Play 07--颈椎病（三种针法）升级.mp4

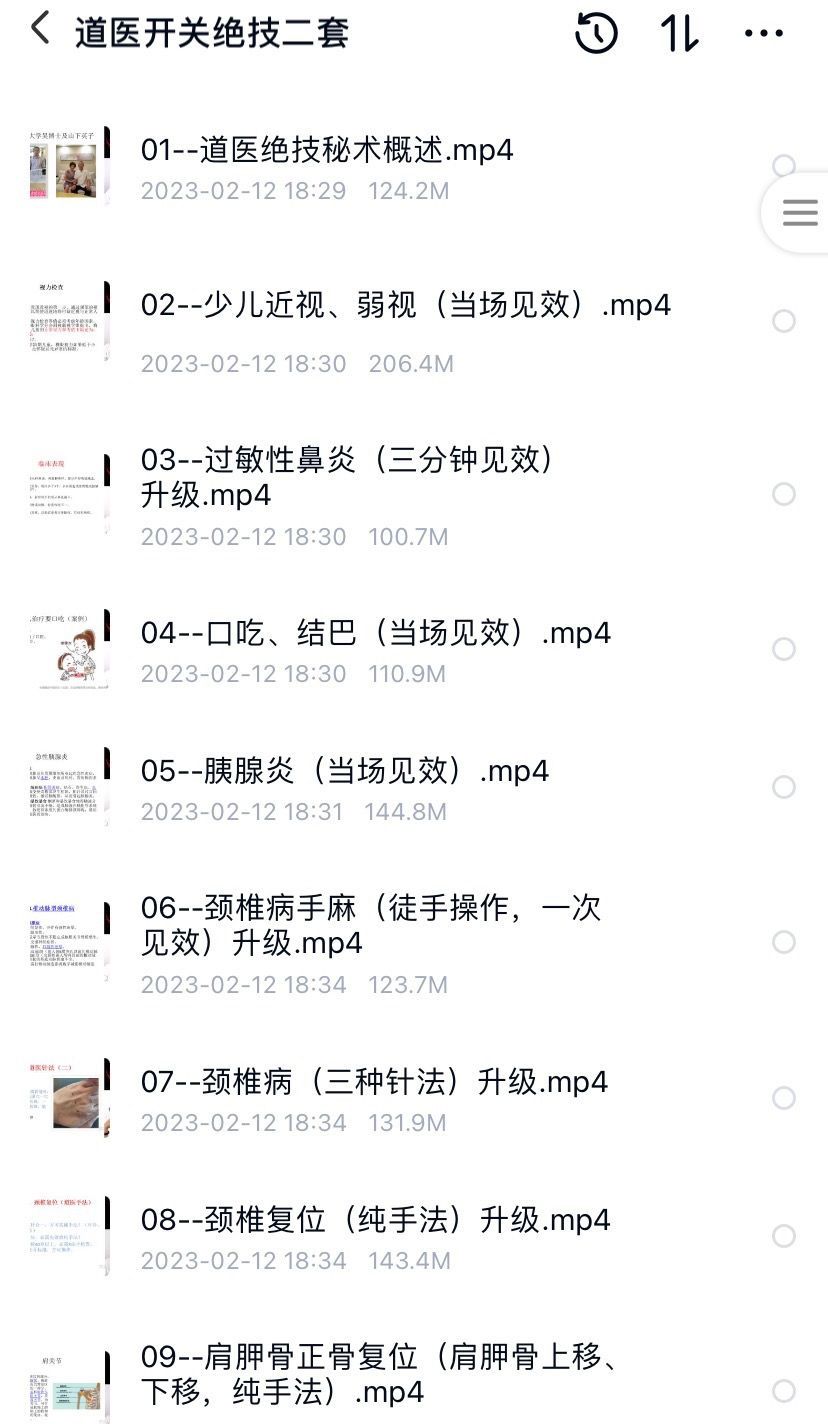click(374, 1082)
